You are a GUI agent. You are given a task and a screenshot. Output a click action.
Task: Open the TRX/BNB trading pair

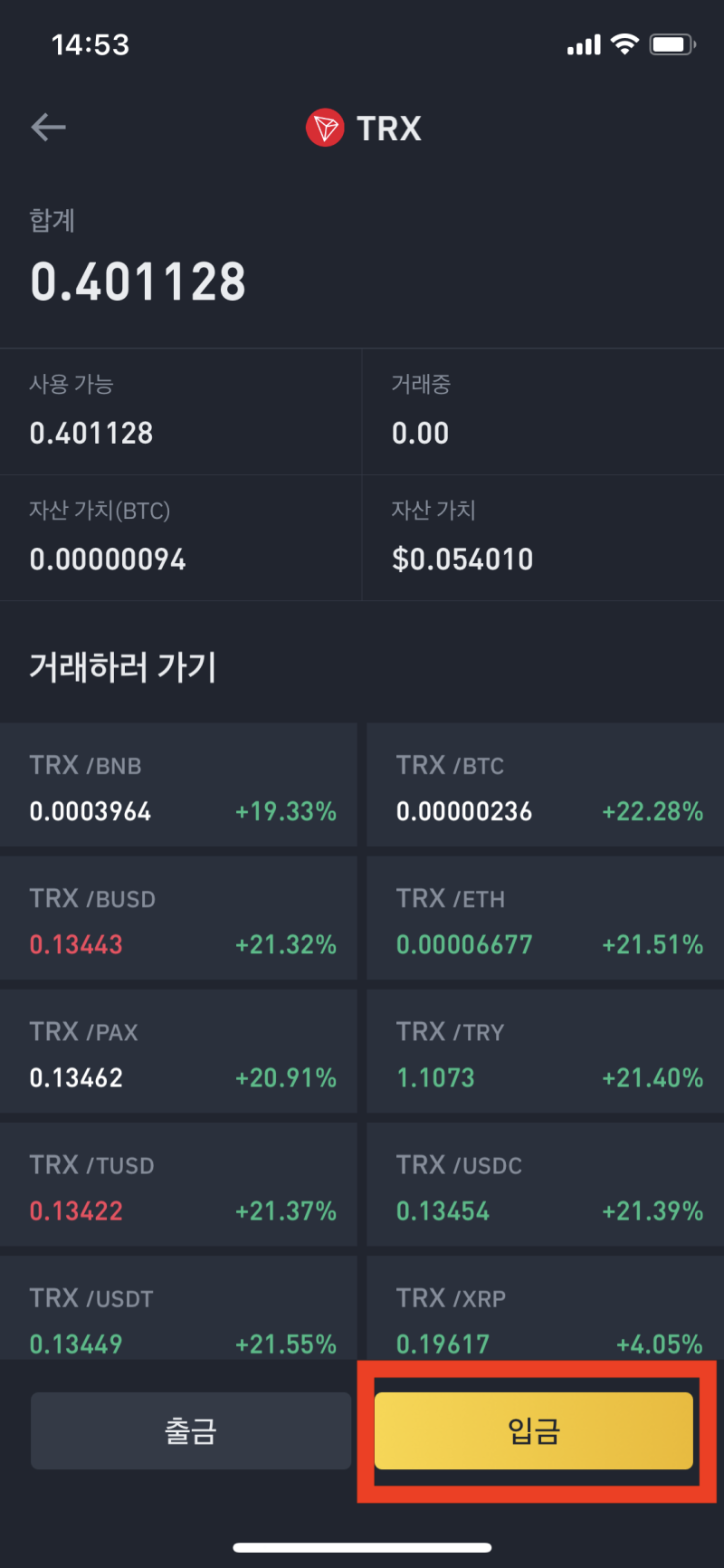(x=178, y=785)
